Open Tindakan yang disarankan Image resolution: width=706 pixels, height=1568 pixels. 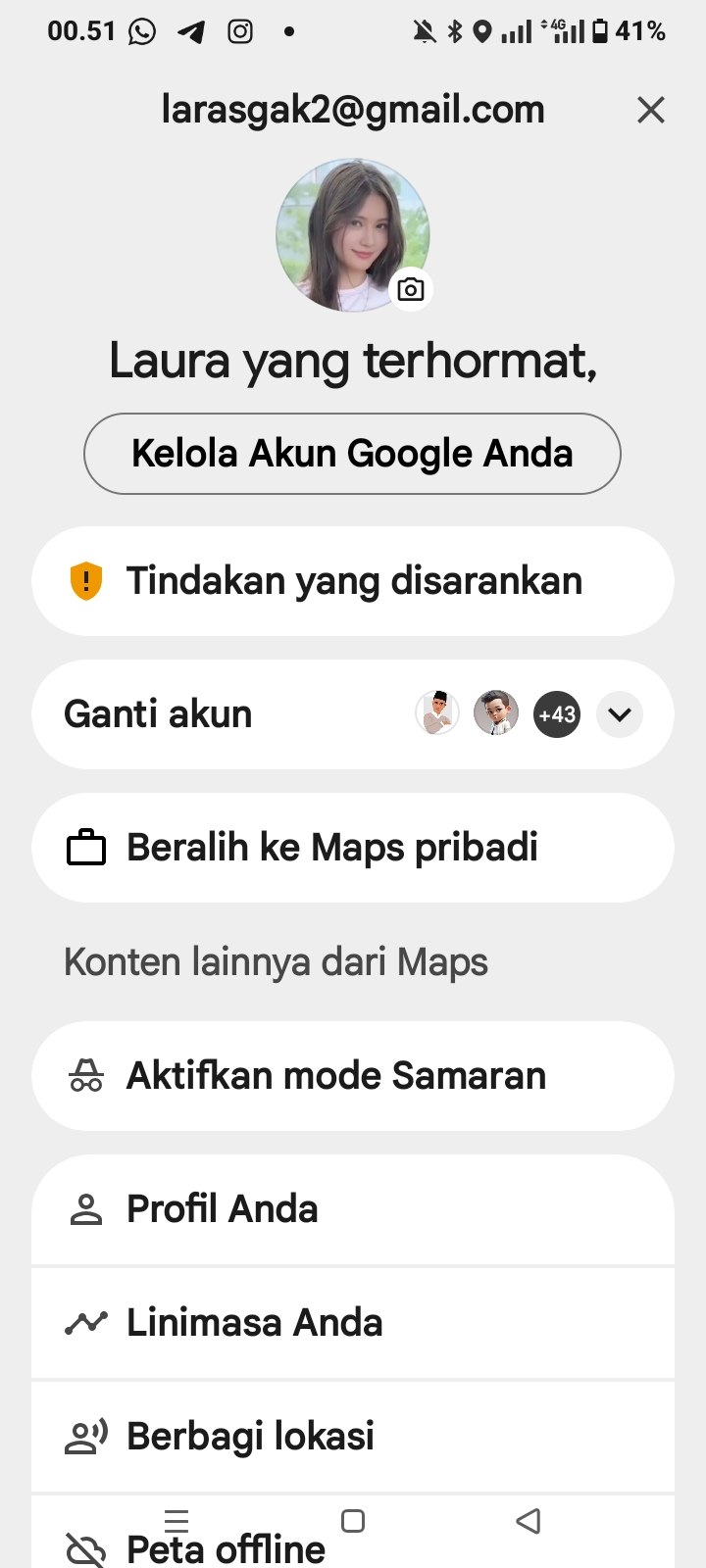353,581
